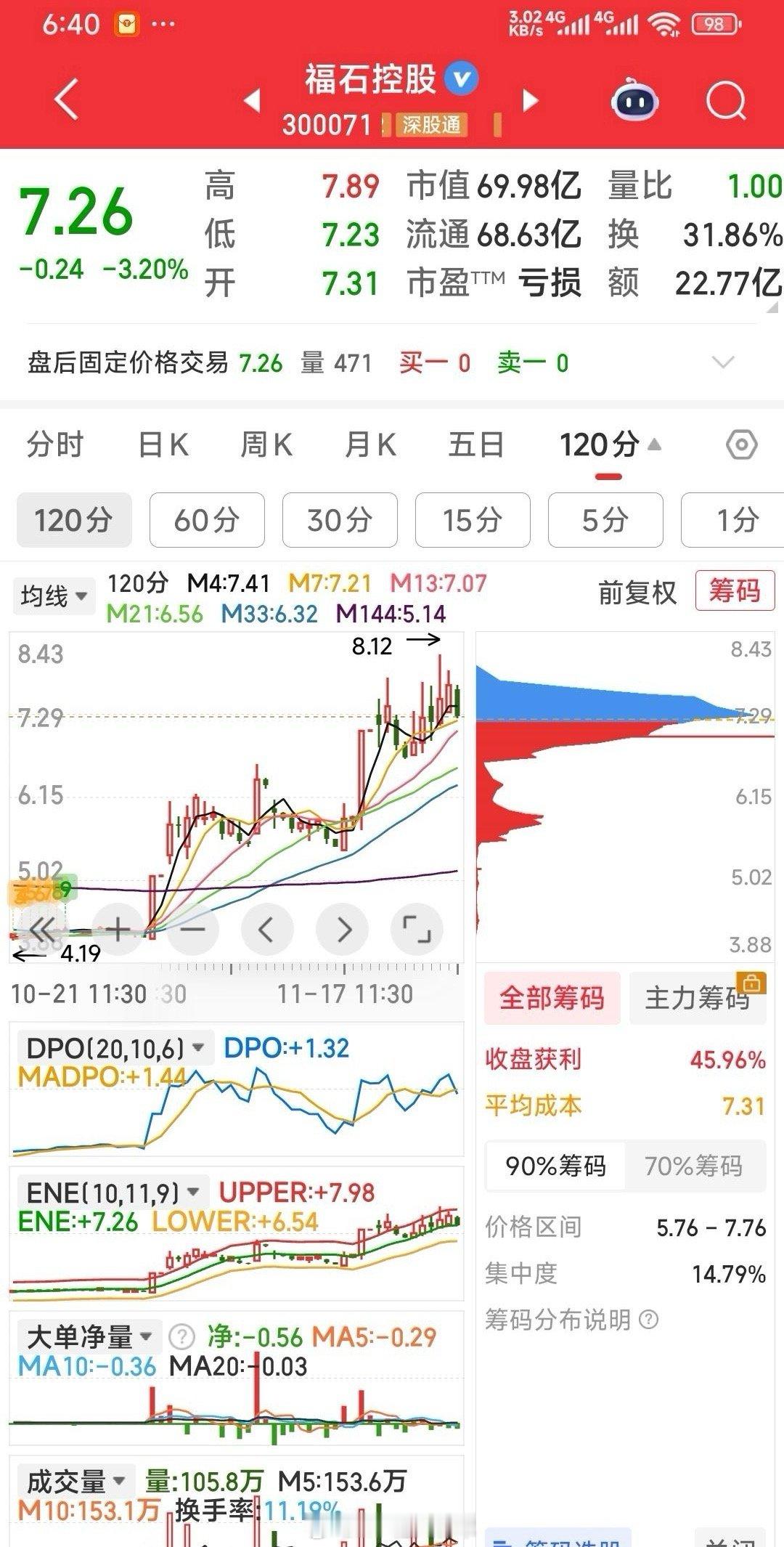Switch to the previous stock
This screenshot has height=1547, width=784.
point(252,100)
